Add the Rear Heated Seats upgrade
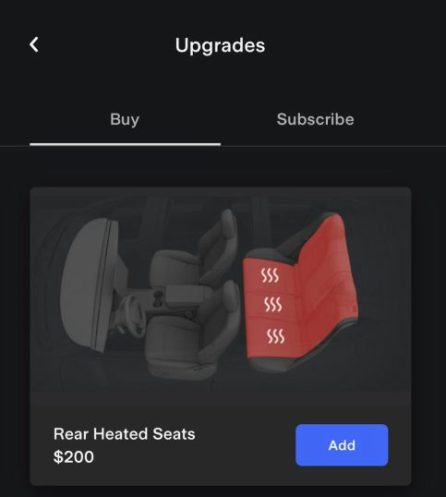The height and width of the screenshot is (497, 446). [x=342, y=445]
